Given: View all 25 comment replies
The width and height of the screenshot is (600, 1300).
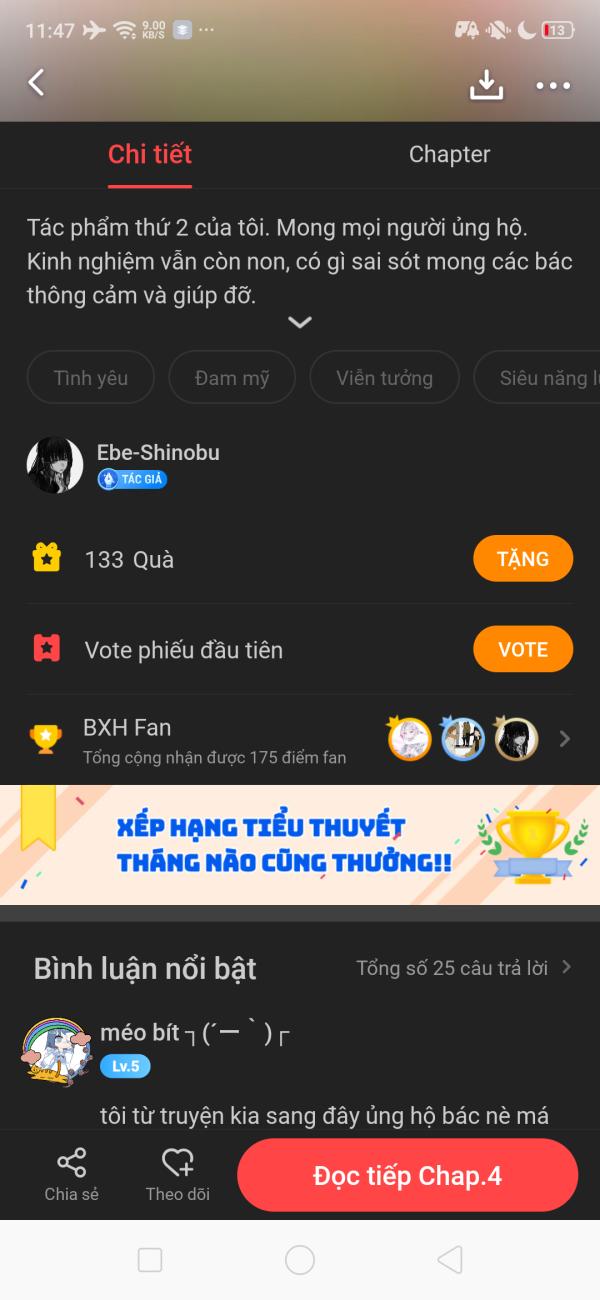Looking at the screenshot, I should pyautogui.click(x=463, y=968).
